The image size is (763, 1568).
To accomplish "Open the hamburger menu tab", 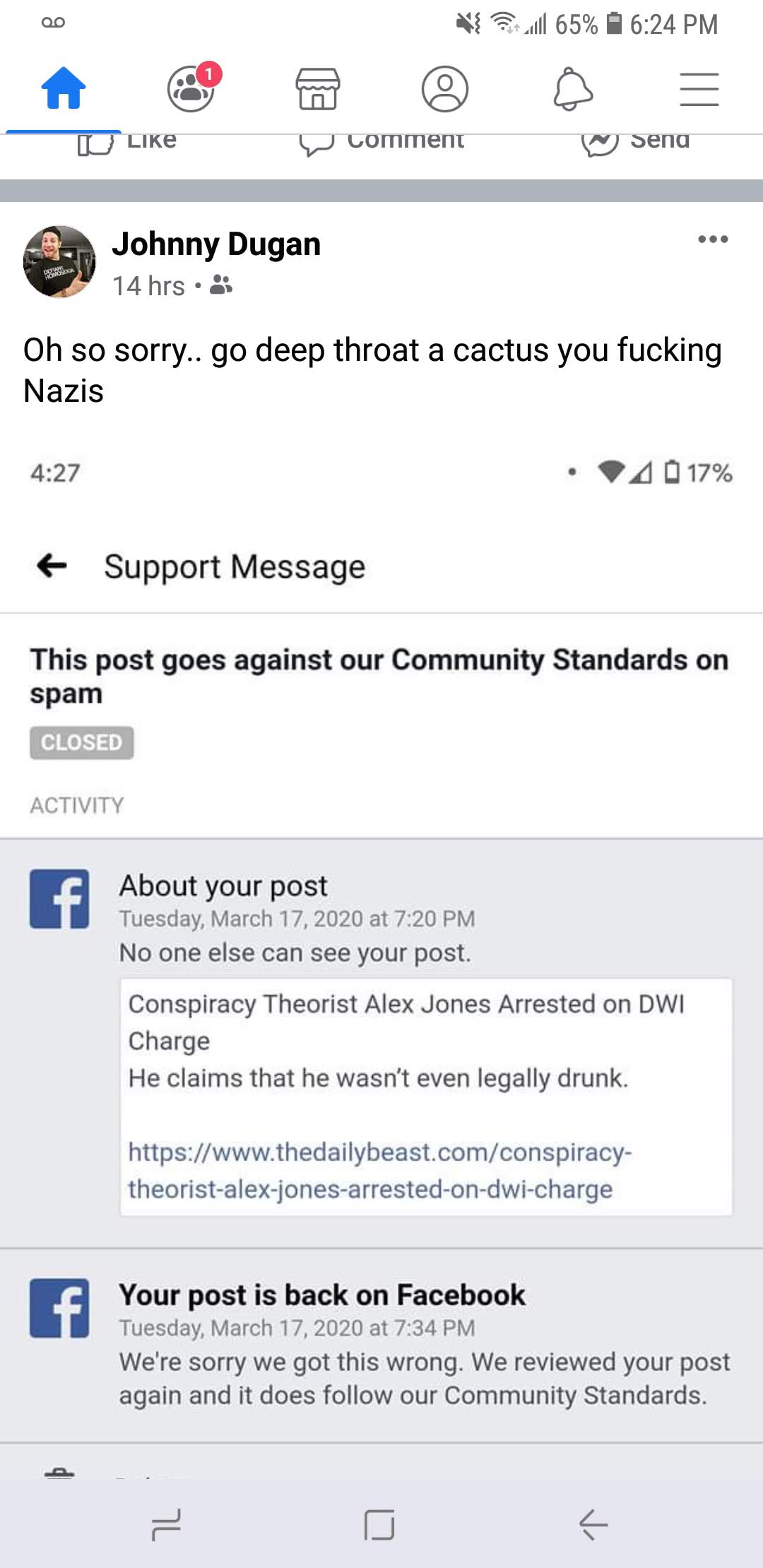I will pos(699,90).
